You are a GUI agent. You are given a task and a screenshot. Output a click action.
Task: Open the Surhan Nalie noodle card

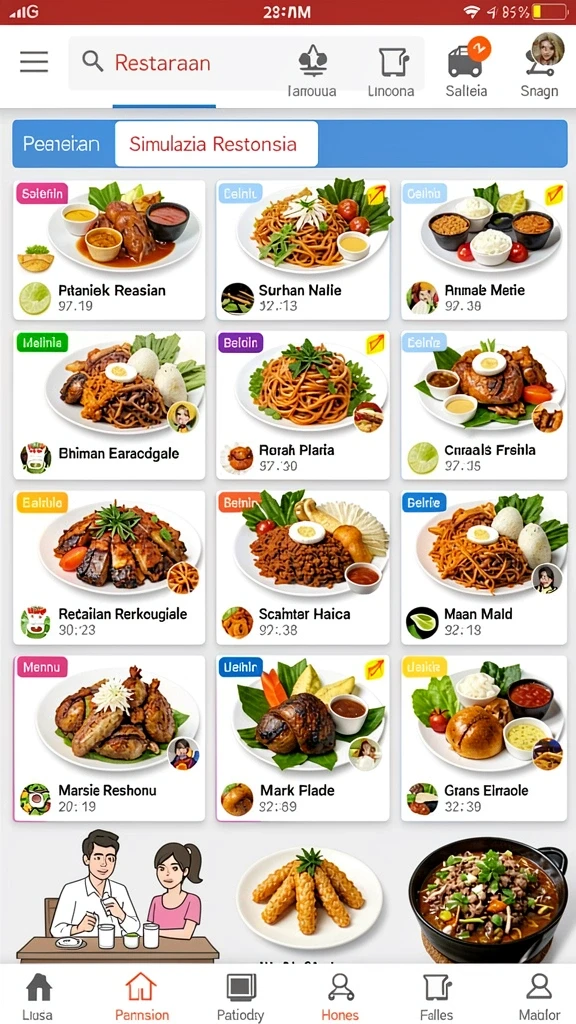tap(303, 250)
